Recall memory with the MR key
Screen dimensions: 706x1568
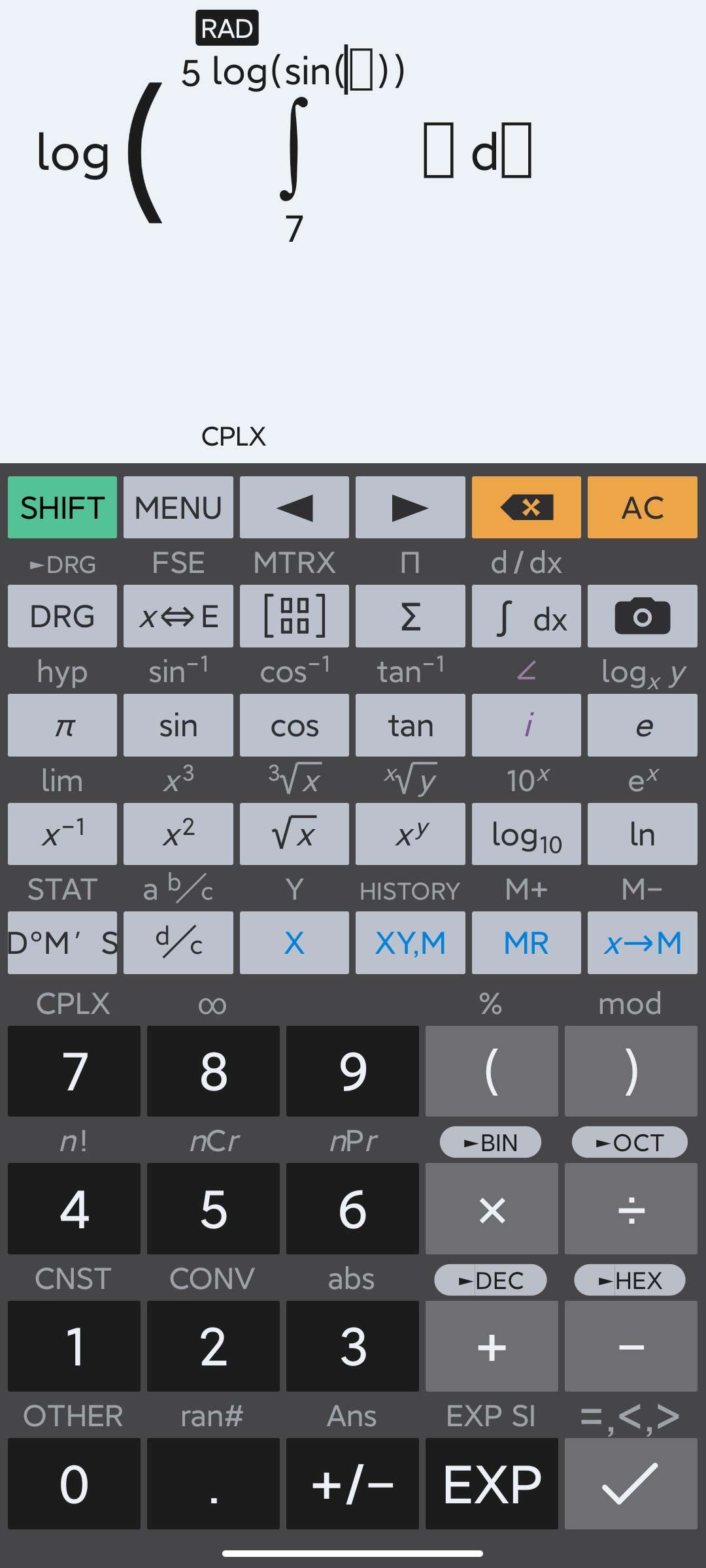(526, 943)
